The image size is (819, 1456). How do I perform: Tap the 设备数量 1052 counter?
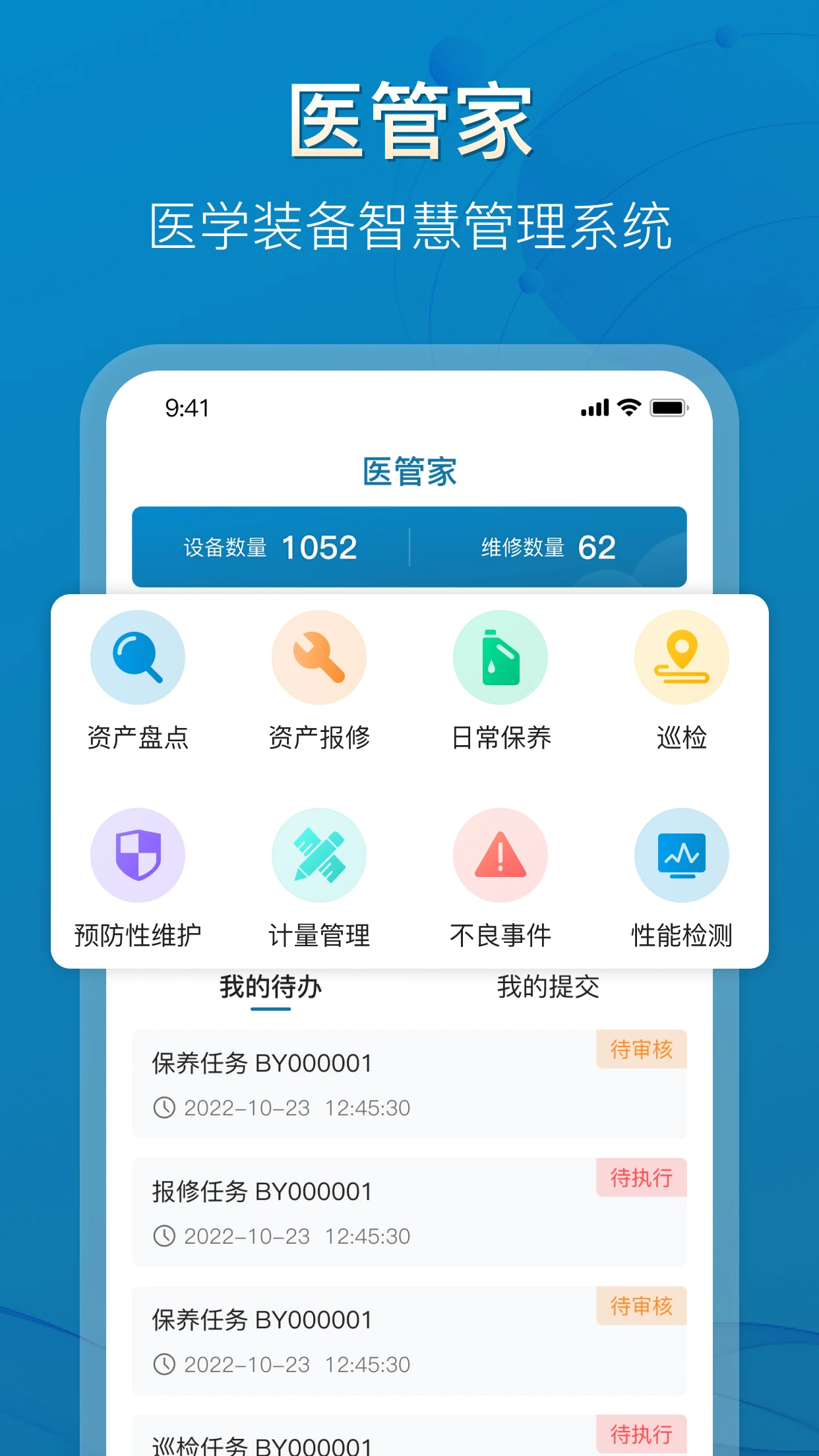click(x=270, y=545)
